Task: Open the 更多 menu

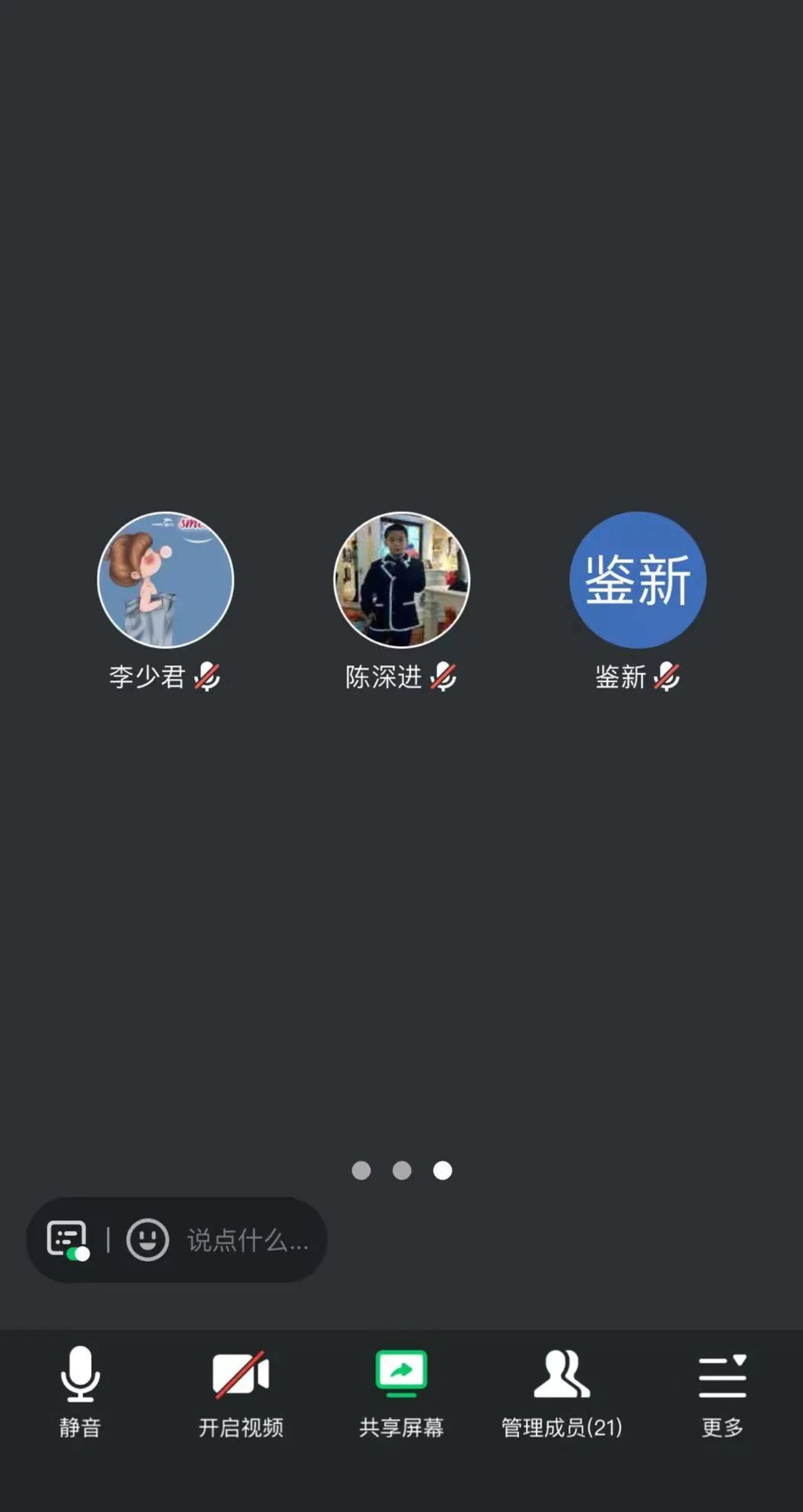Action: (x=723, y=1391)
